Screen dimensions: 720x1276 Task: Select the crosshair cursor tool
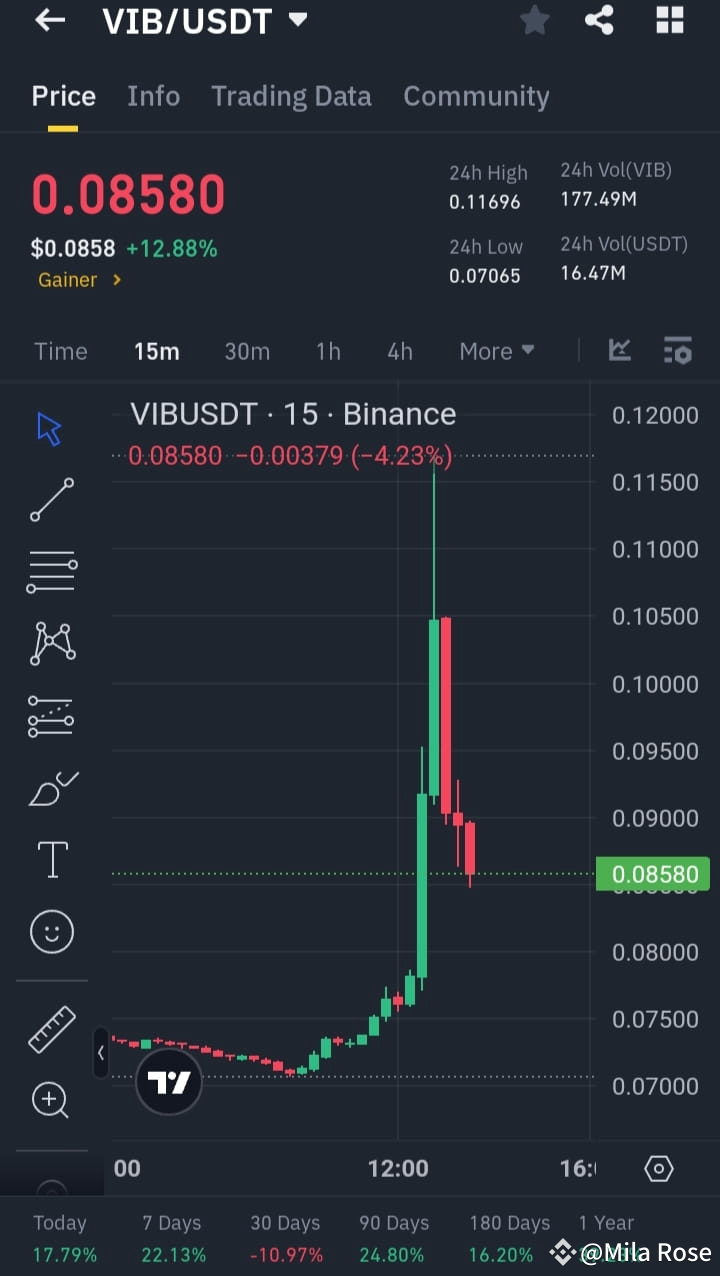pyautogui.click(x=51, y=427)
